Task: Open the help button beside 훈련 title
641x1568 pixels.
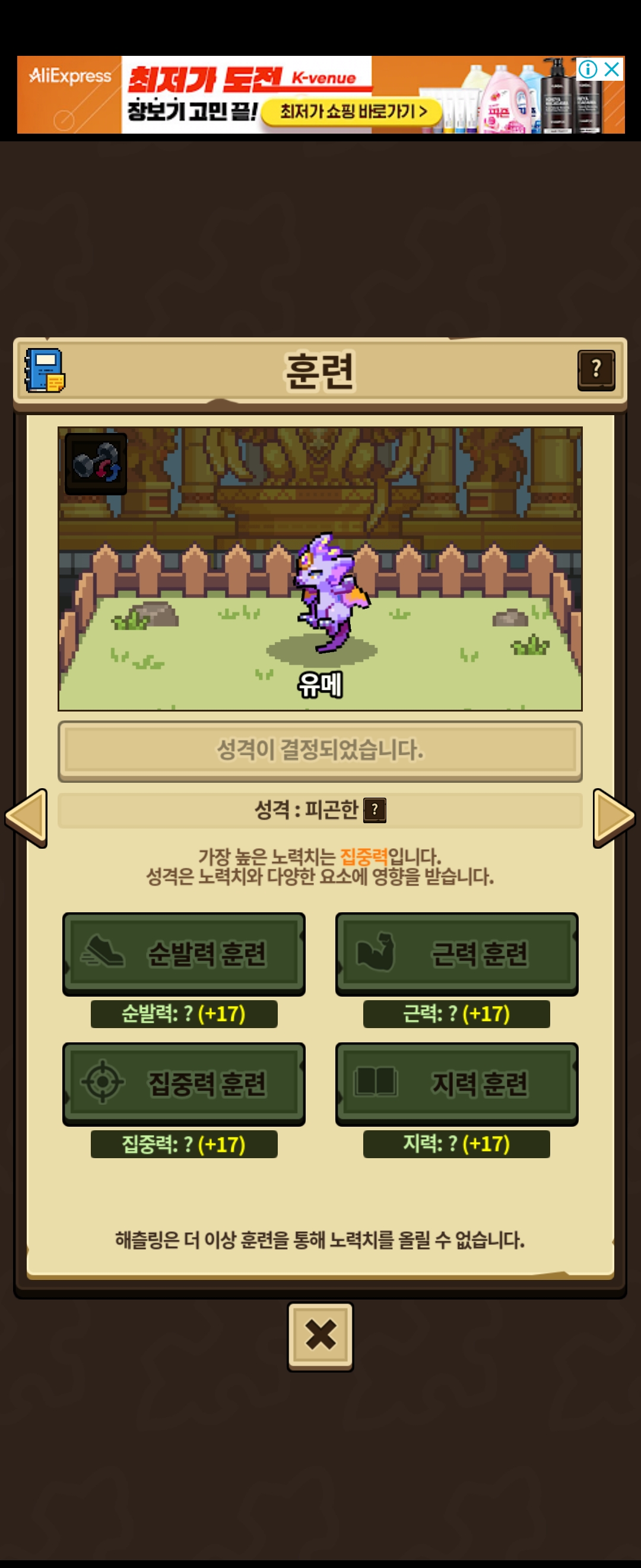Action: [595, 369]
